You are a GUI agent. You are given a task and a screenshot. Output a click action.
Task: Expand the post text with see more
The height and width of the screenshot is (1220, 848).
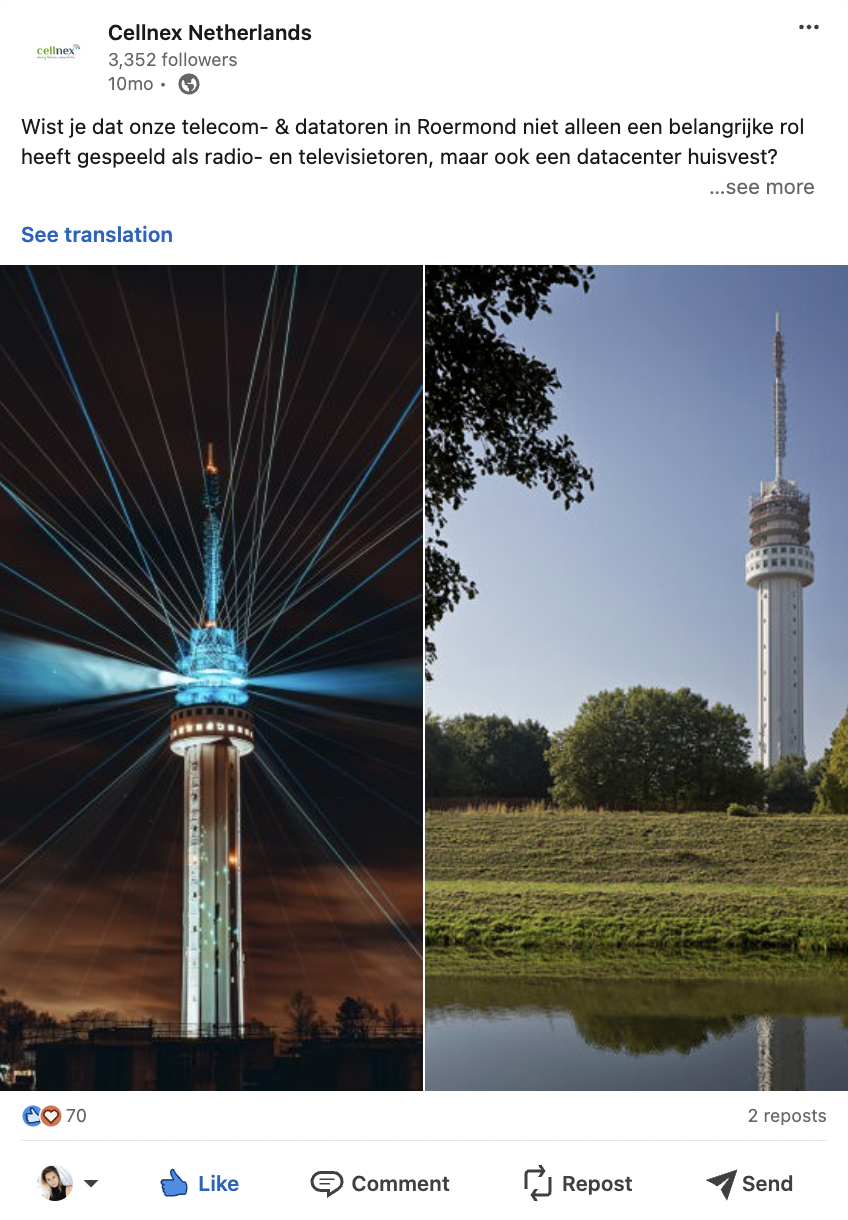(x=762, y=187)
